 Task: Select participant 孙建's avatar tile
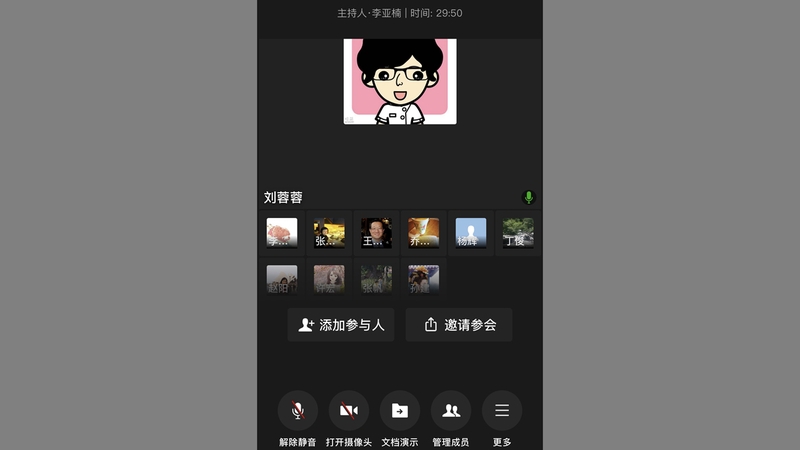click(423, 279)
